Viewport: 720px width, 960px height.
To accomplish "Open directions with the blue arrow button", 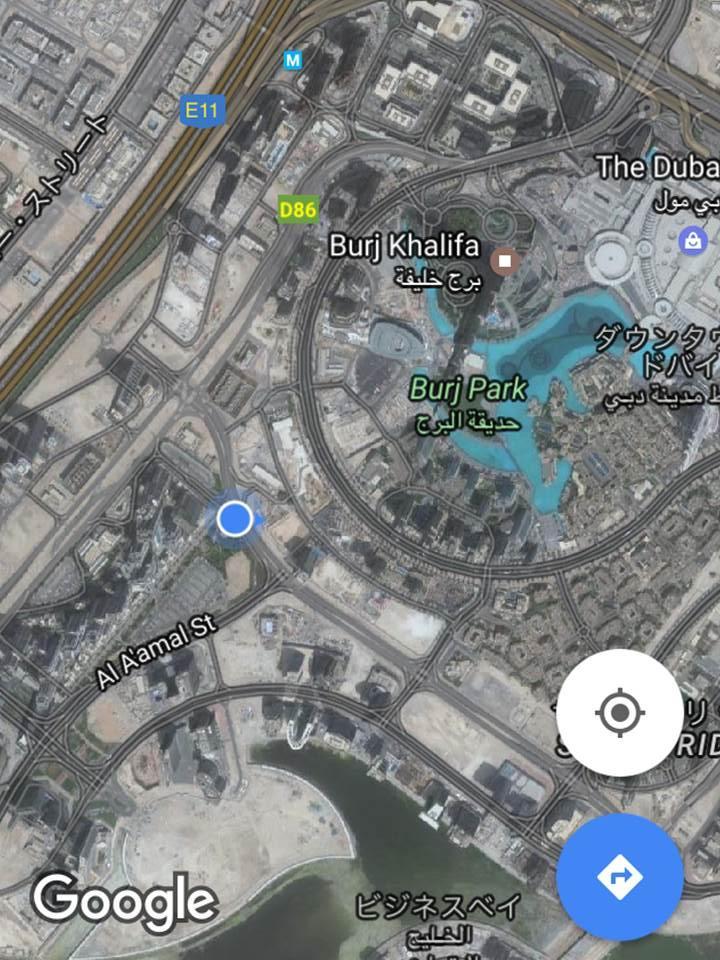I will click(619, 877).
